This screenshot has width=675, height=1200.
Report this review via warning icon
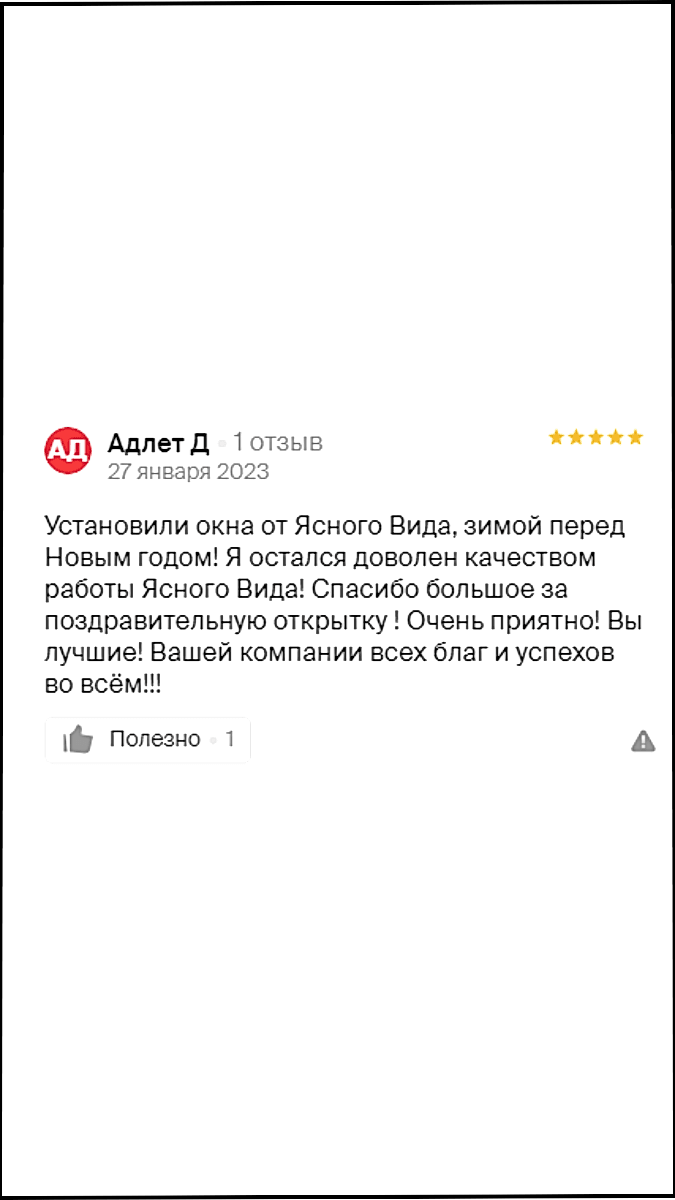tap(643, 741)
